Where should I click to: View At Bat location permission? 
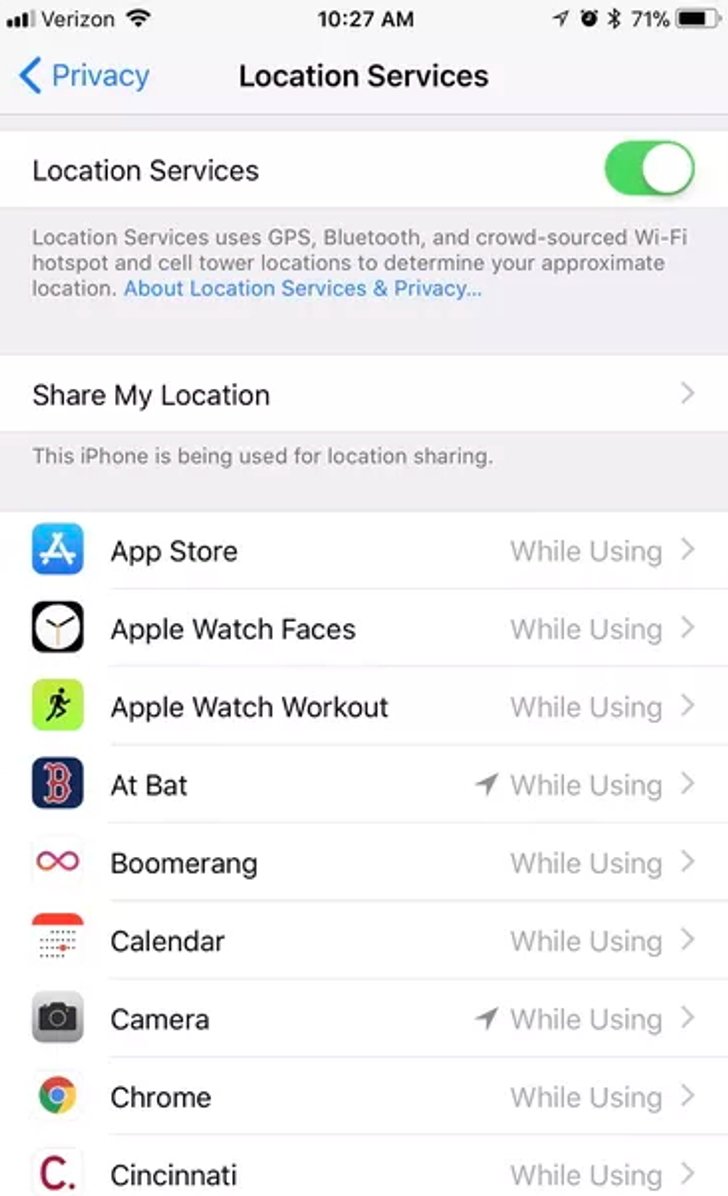pyautogui.click(x=363, y=785)
